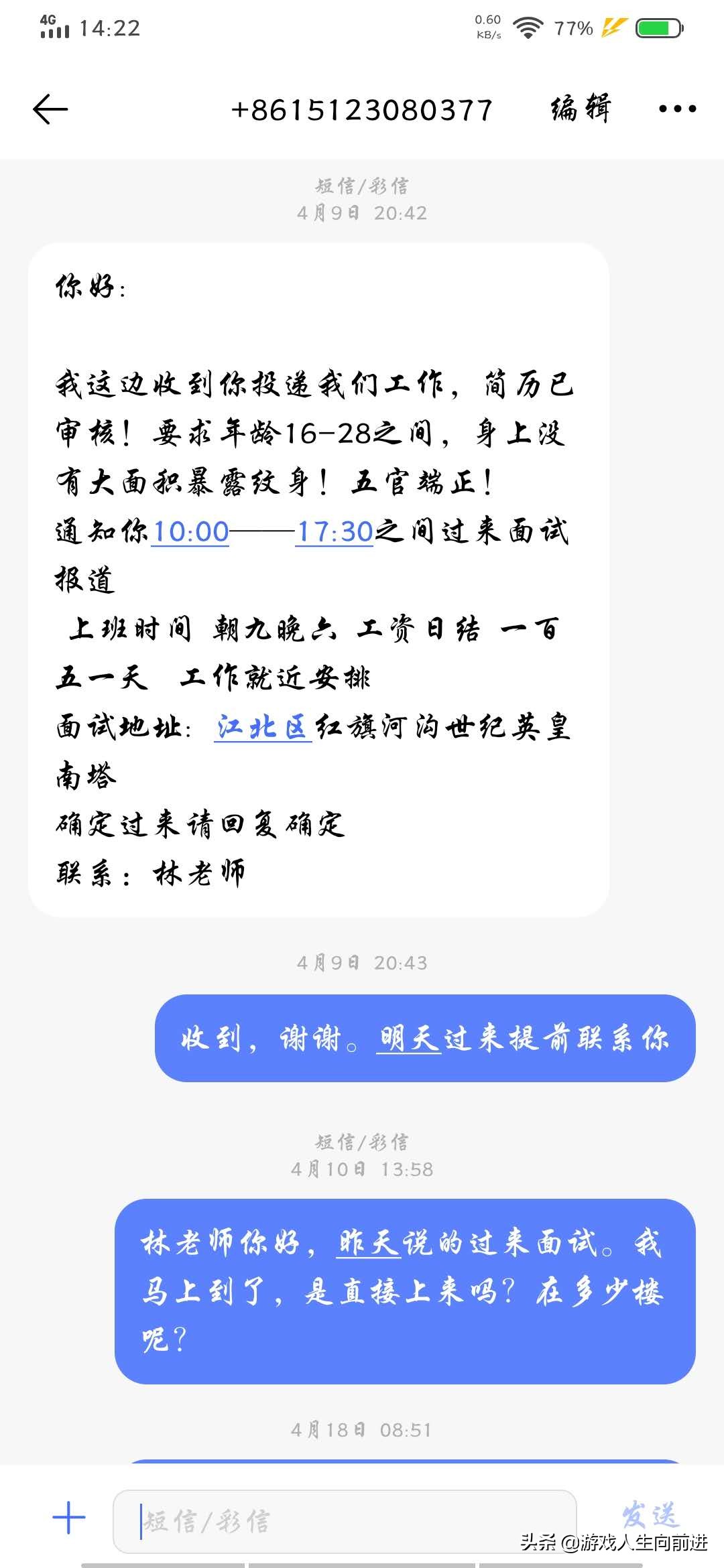Viewport: 724px width, 1568px height.
Task: Tap the back arrow to exit conversation
Action: point(49,109)
